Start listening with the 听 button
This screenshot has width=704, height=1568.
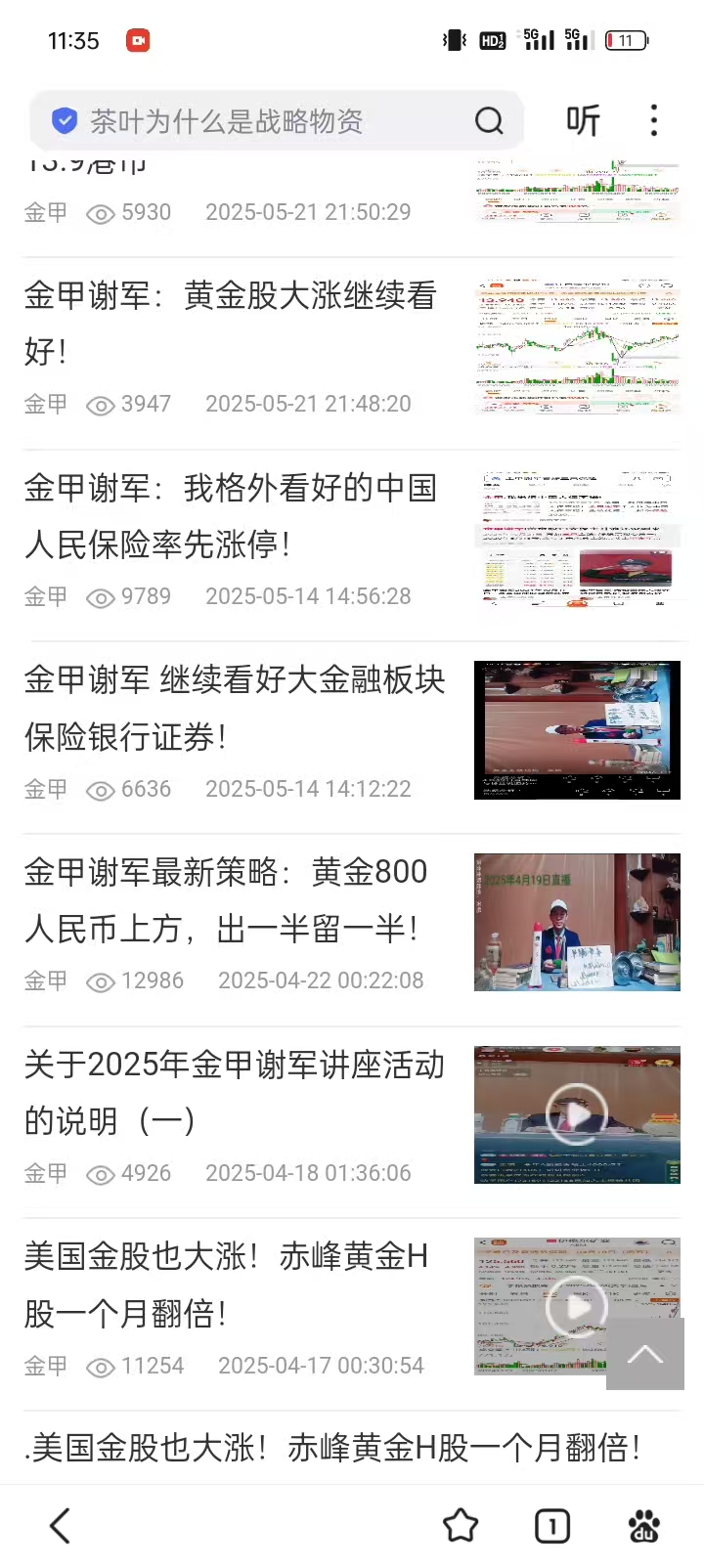point(583,121)
